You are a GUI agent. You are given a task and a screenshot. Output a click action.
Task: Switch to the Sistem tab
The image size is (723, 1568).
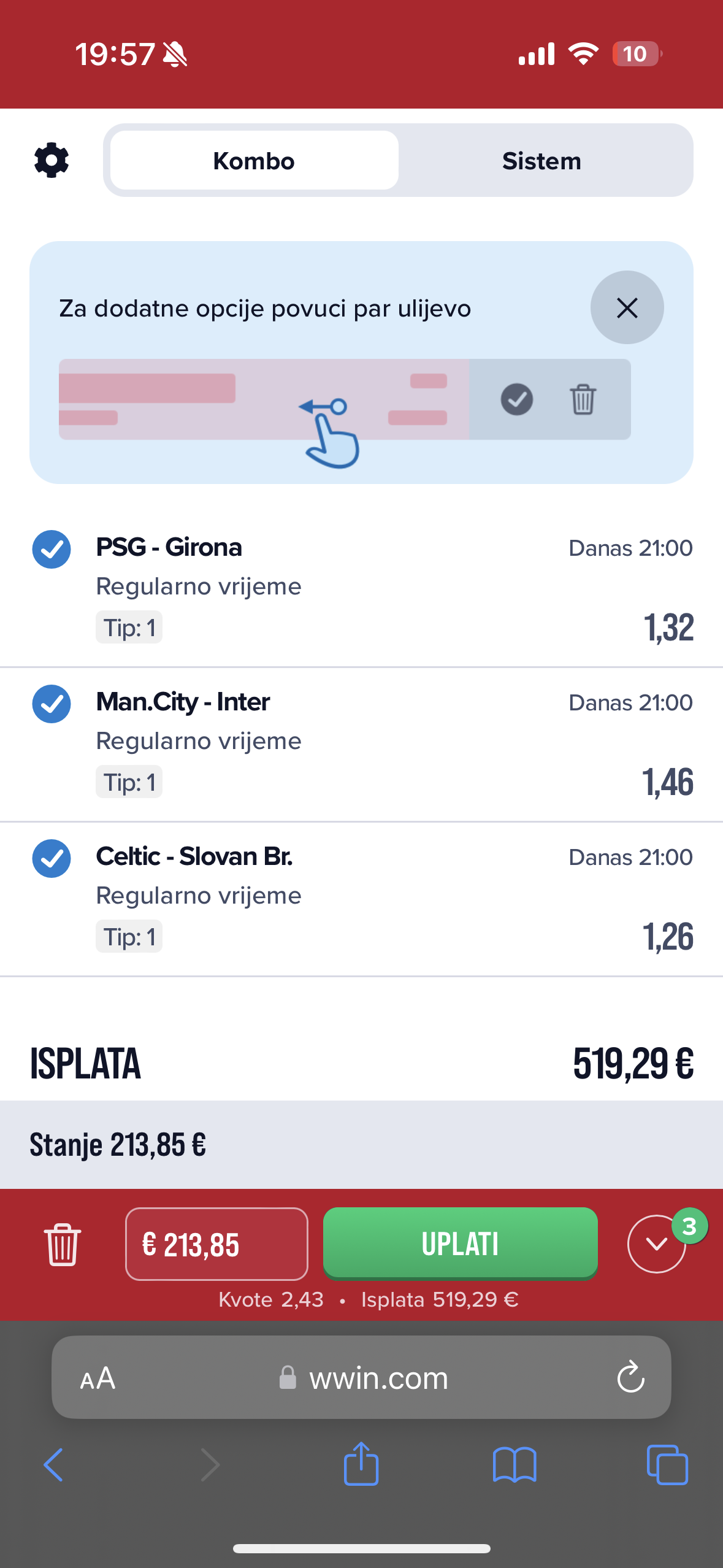click(541, 161)
